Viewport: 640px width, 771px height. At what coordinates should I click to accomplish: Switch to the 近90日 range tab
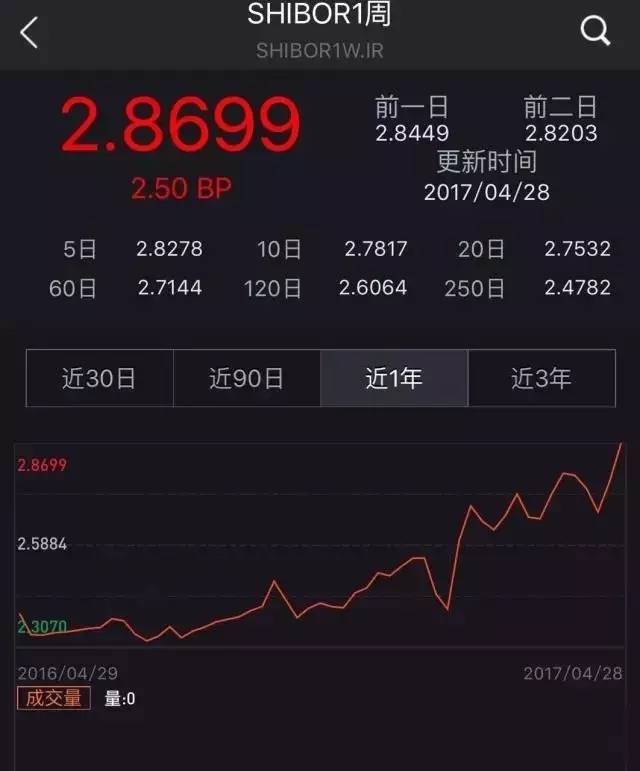(x=246, y=378)
